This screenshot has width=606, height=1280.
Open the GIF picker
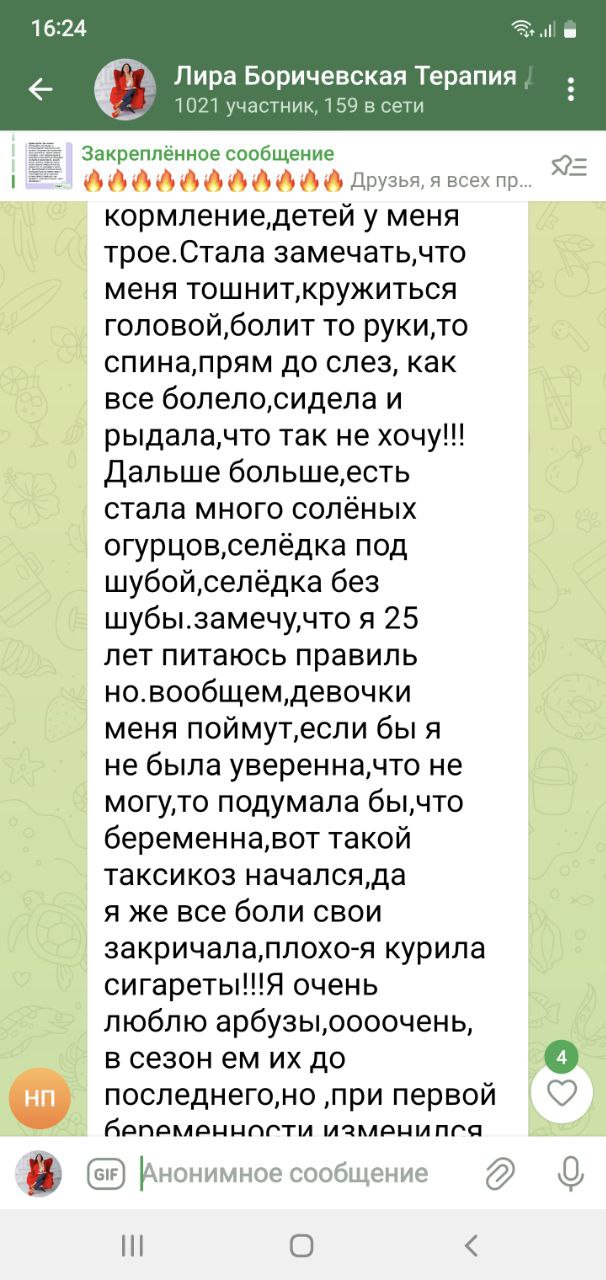point(105,1173)
